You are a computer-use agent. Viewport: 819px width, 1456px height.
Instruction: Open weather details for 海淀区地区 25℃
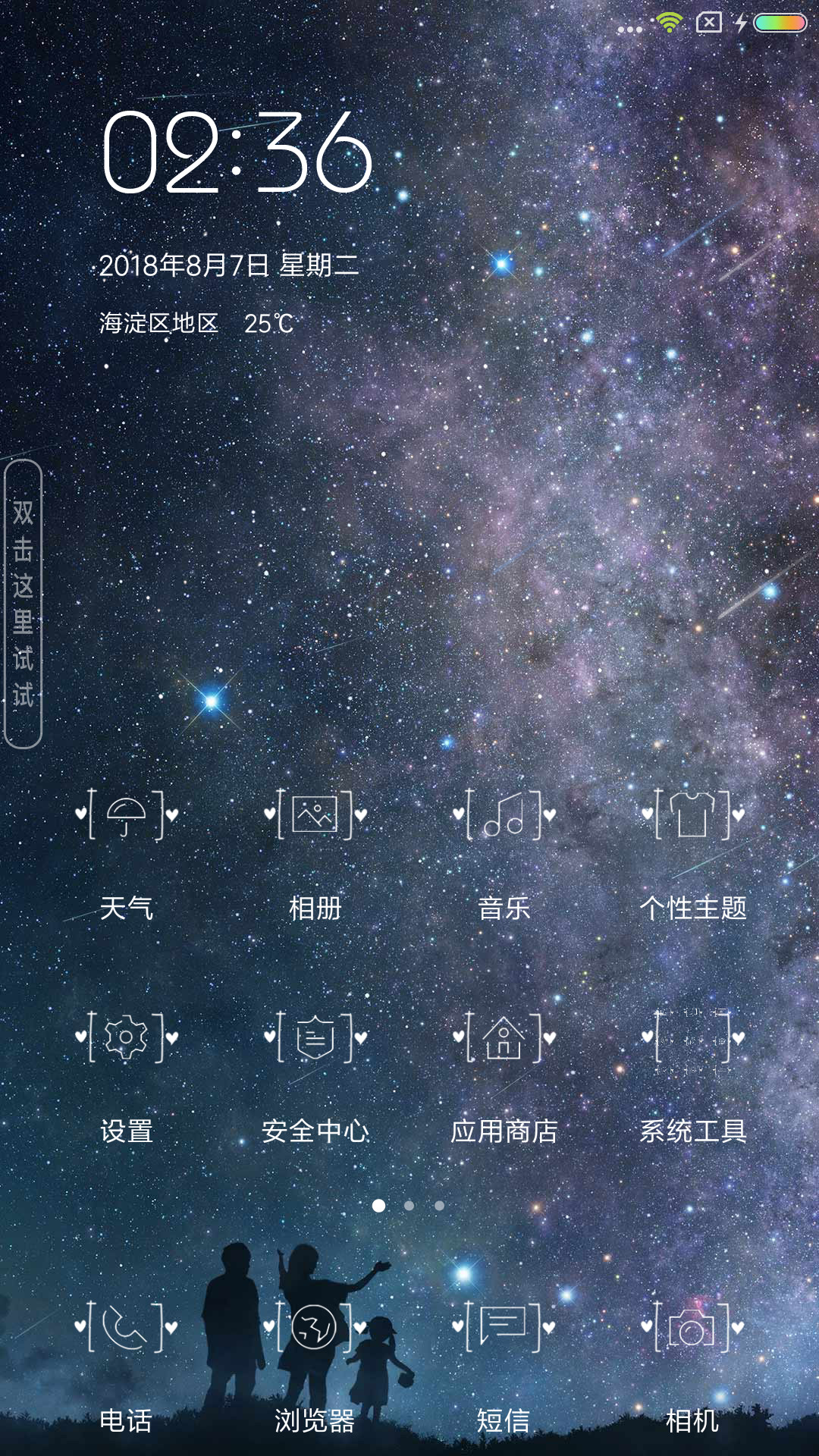pyautogui.click(x=196, y=324)
